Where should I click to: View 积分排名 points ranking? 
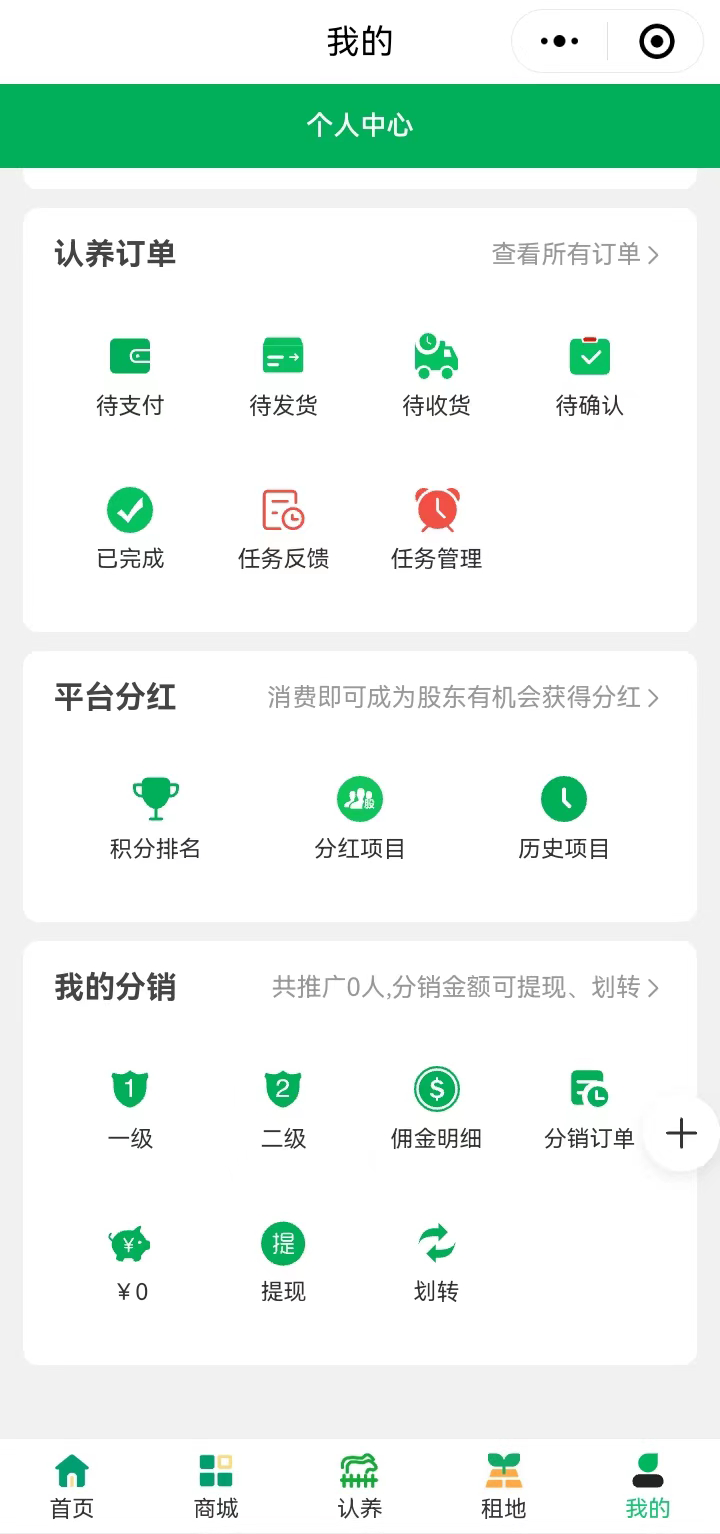click(155, 820)
